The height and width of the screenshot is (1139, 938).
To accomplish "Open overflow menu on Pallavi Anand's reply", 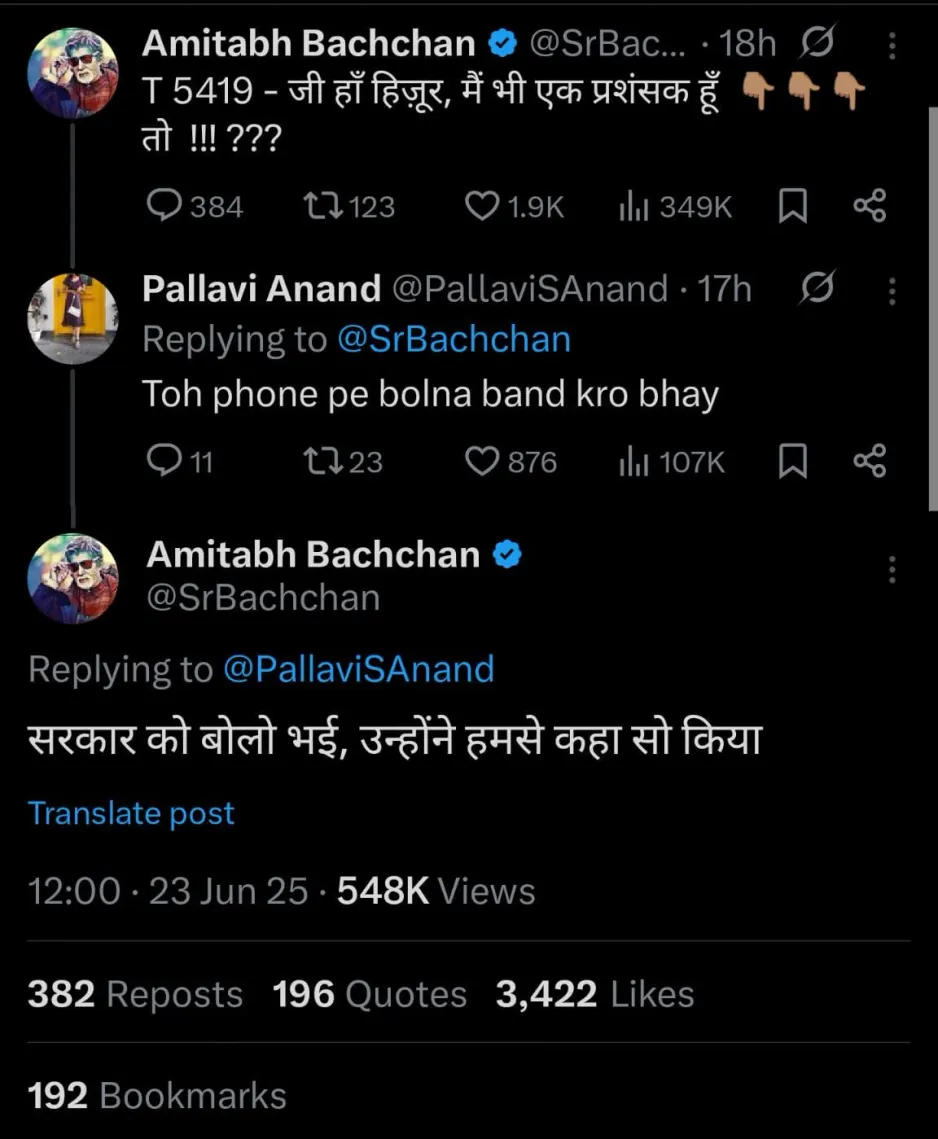I will tap(892, 291).
